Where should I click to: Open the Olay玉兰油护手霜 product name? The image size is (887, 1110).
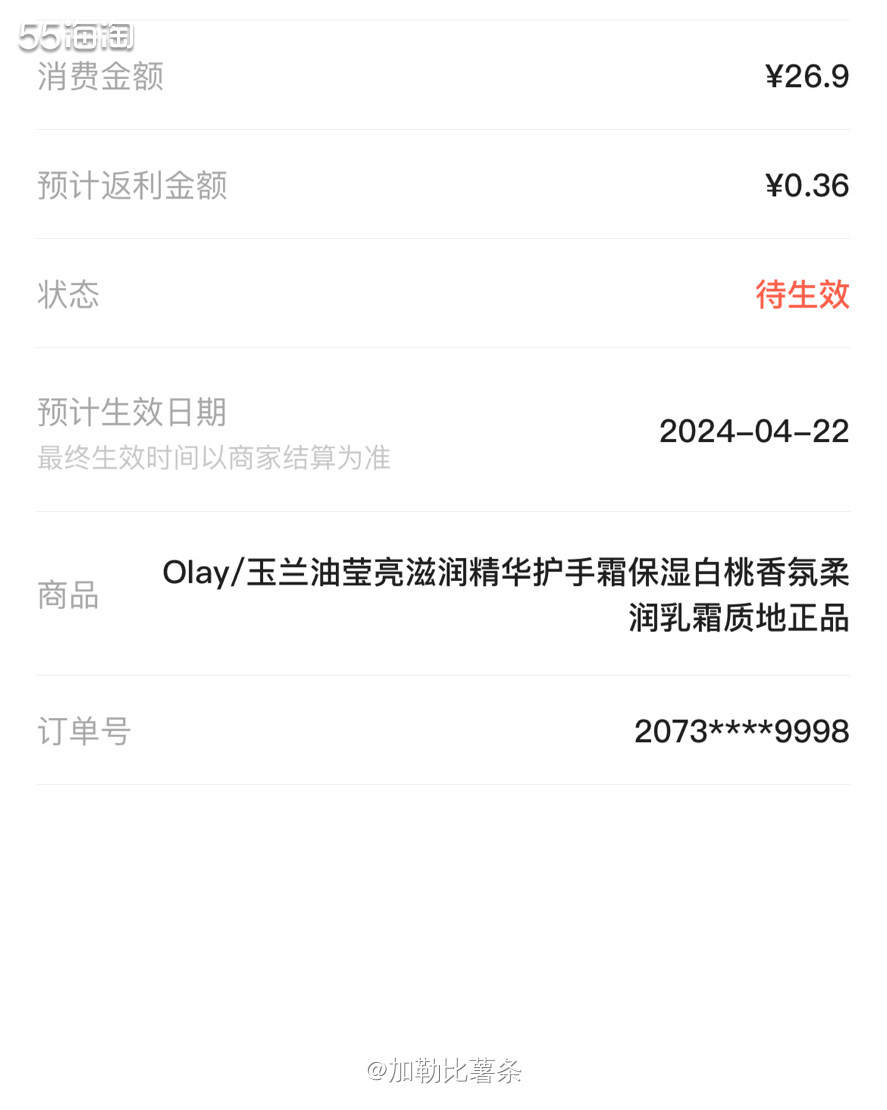click(x=505, y=574)
